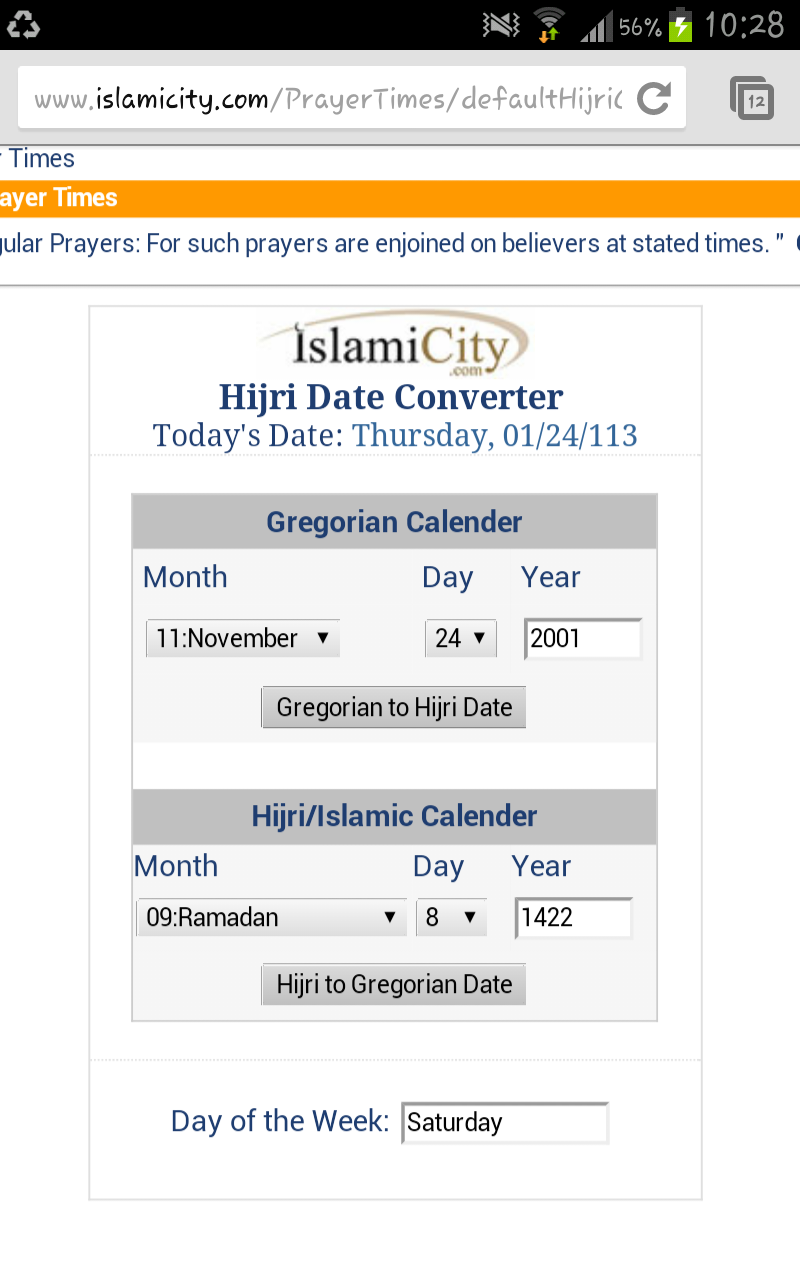
Task: Open the browser tabs switcher
Action: click(752, 98)
